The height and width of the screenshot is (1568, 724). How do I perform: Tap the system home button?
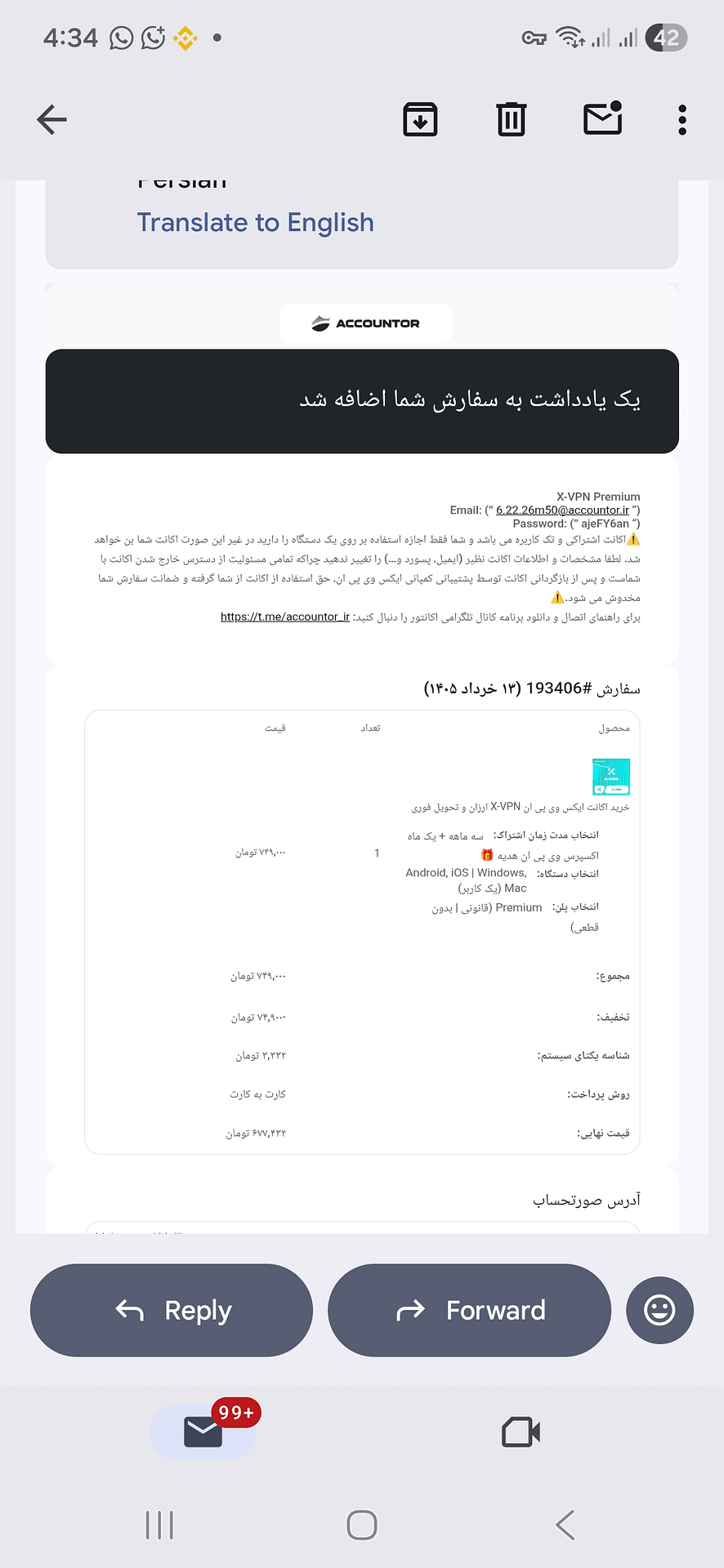click(x=362, y=1525)
